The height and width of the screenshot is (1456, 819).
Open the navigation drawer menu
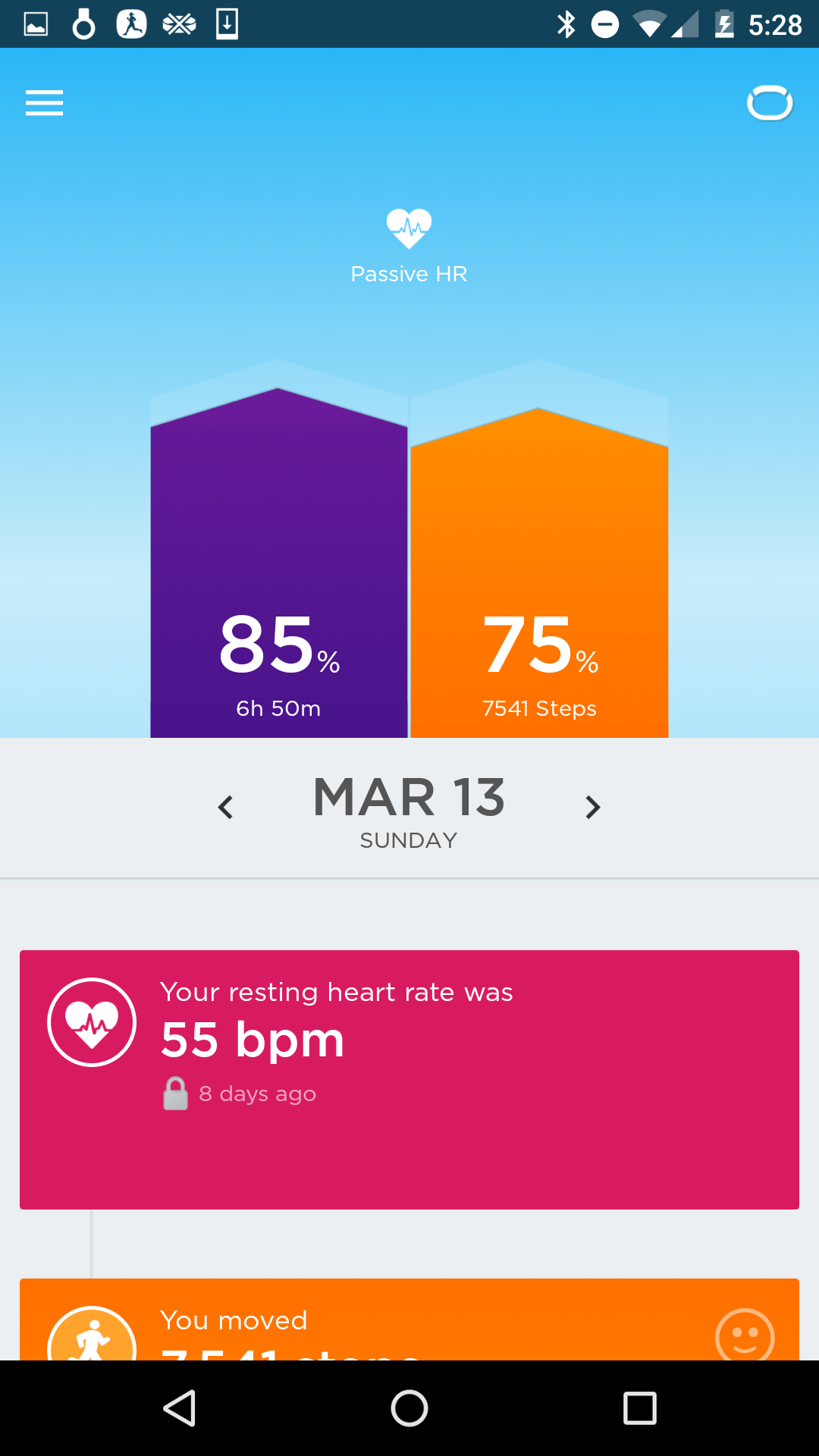click(43, 103)
